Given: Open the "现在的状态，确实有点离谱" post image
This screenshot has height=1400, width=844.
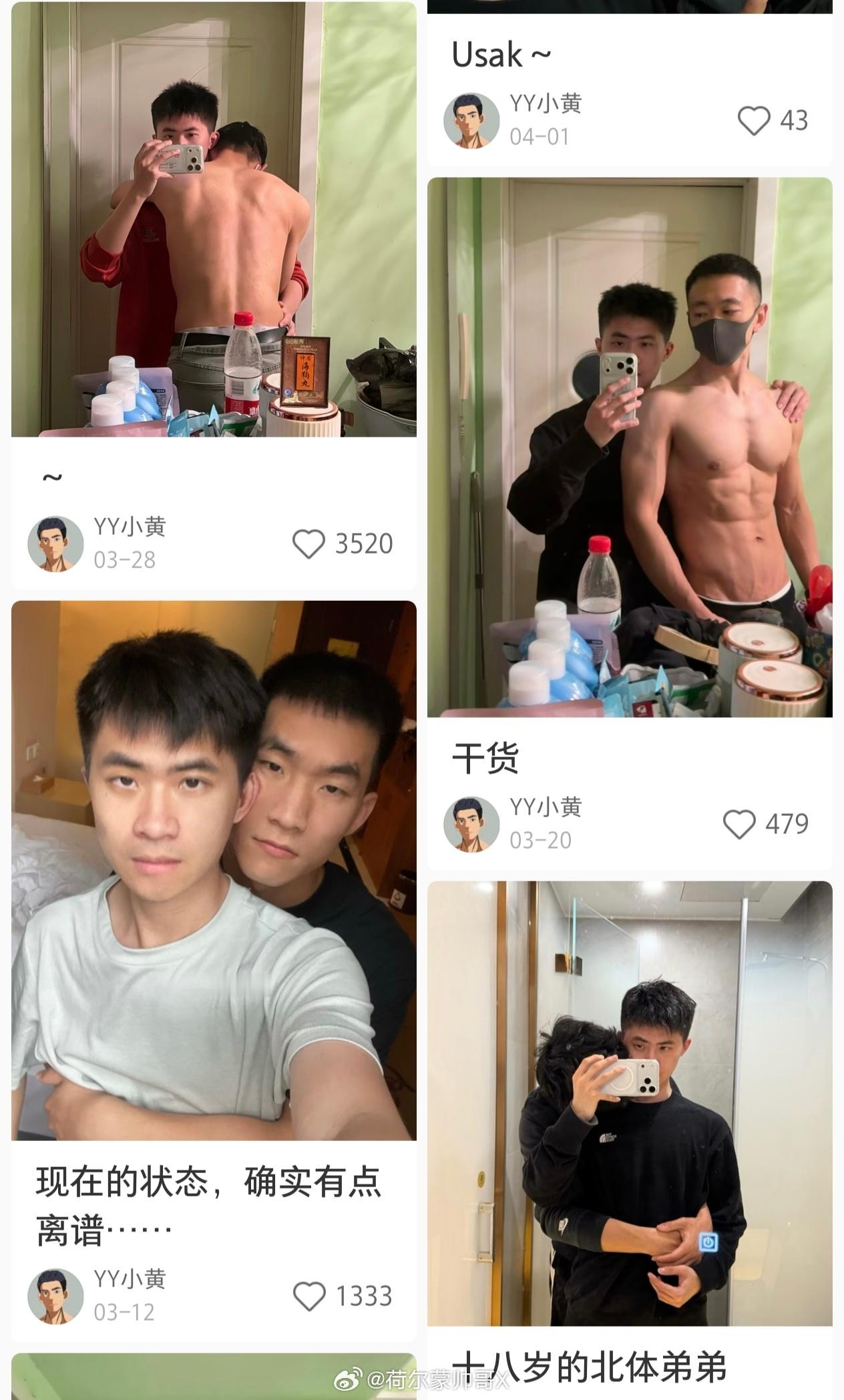Looking at the screenshot, I should pos(214,871).
